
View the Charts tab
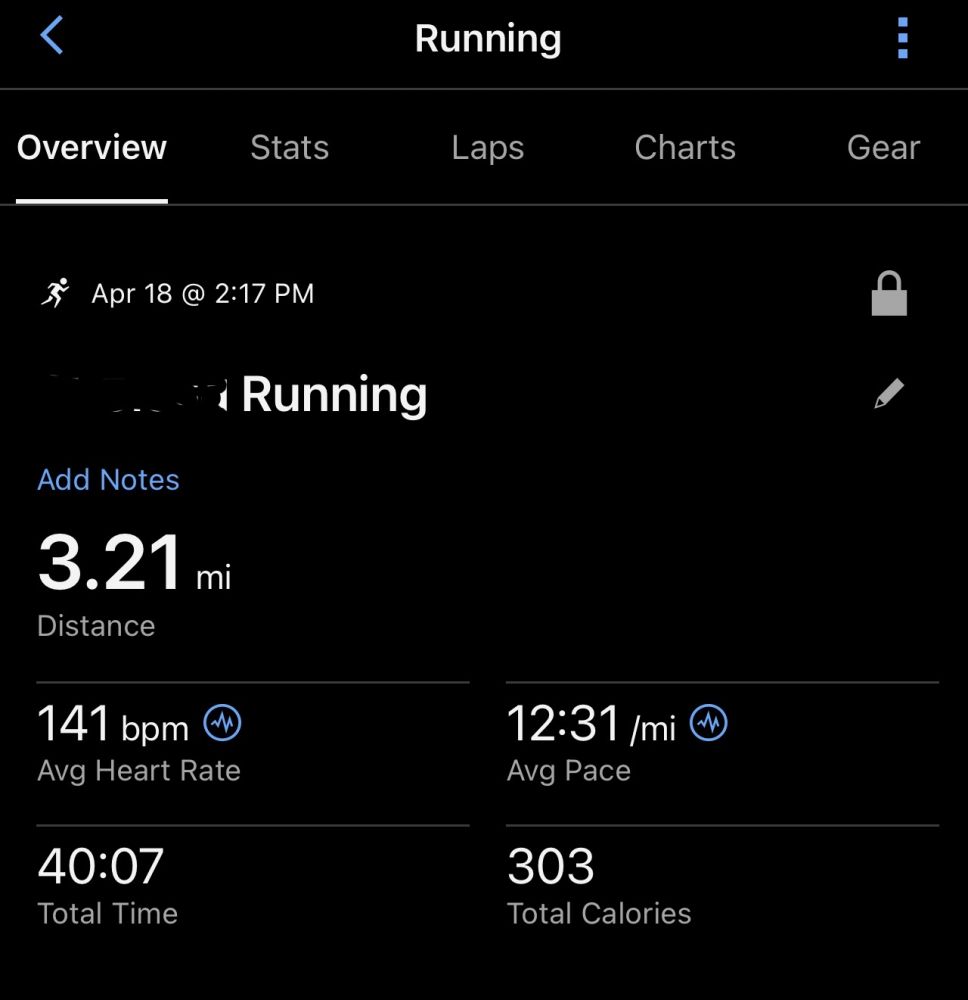coord(685,148)
